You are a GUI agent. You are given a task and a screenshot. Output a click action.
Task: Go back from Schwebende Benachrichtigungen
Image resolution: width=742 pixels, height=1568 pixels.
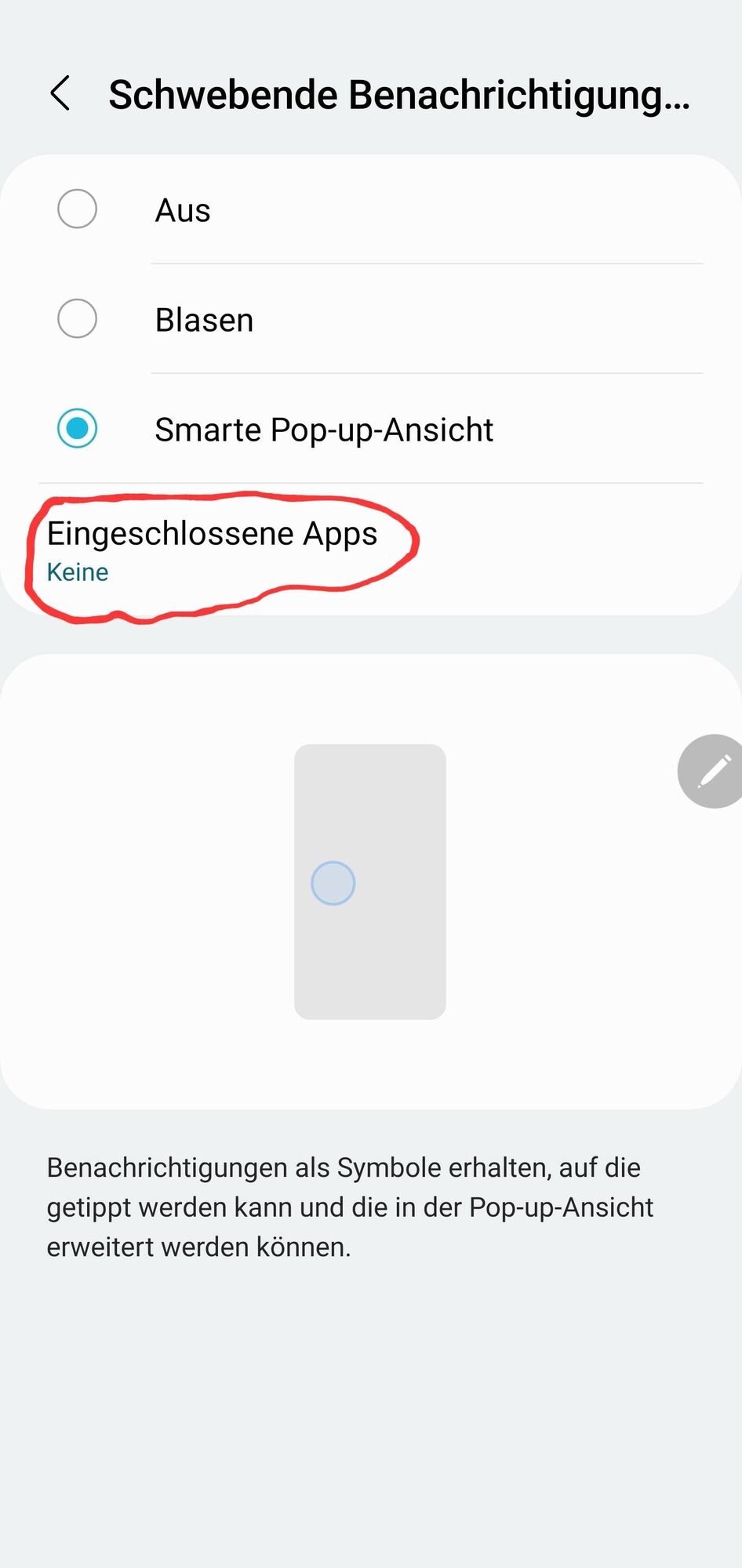click(x=60, y=94)
